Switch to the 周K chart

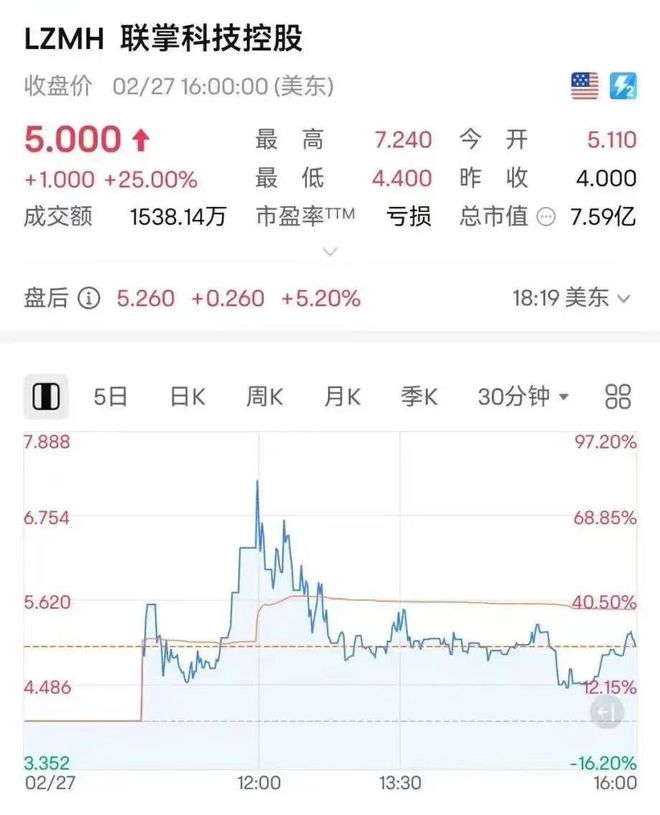(265, 397)
